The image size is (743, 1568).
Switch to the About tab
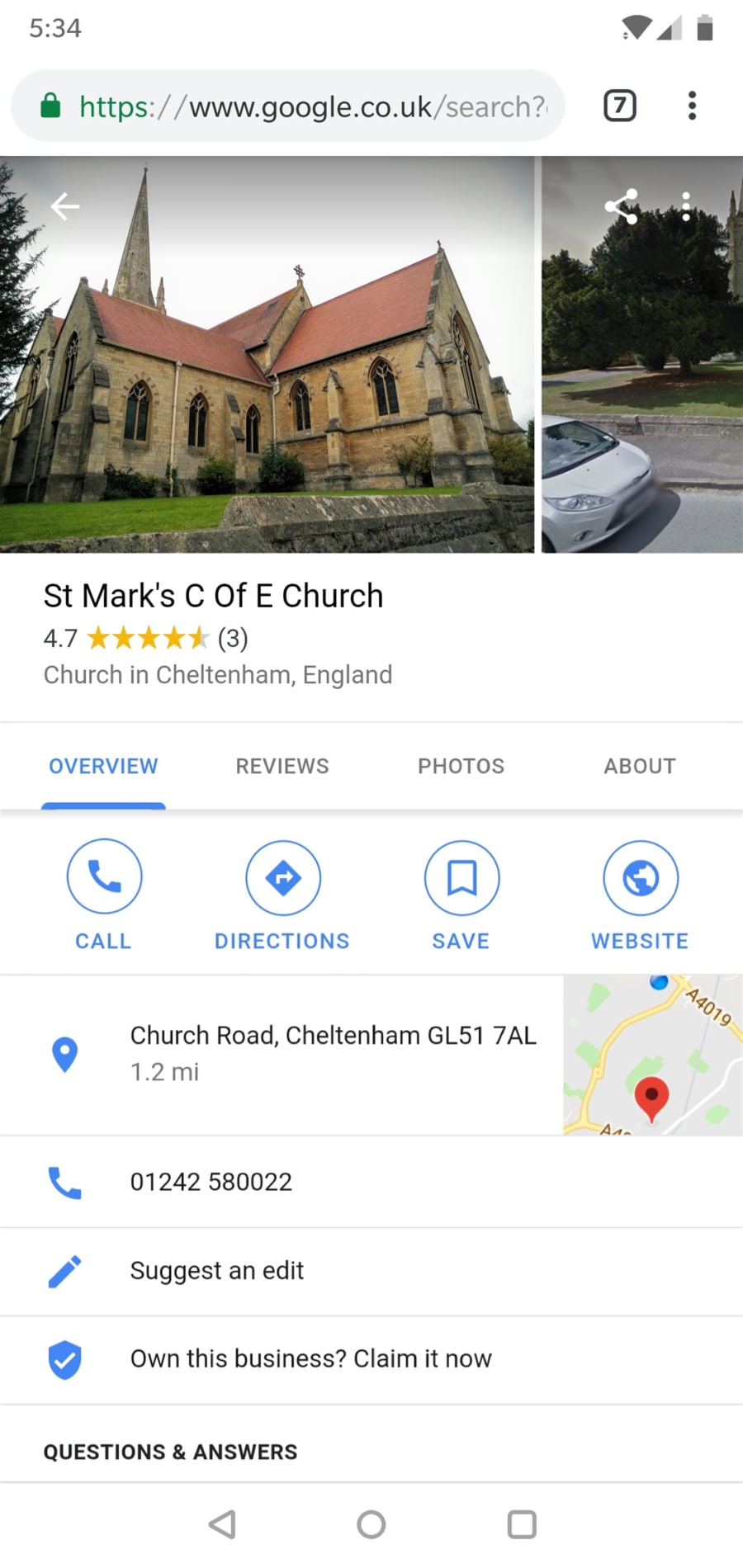pos(640,766)
